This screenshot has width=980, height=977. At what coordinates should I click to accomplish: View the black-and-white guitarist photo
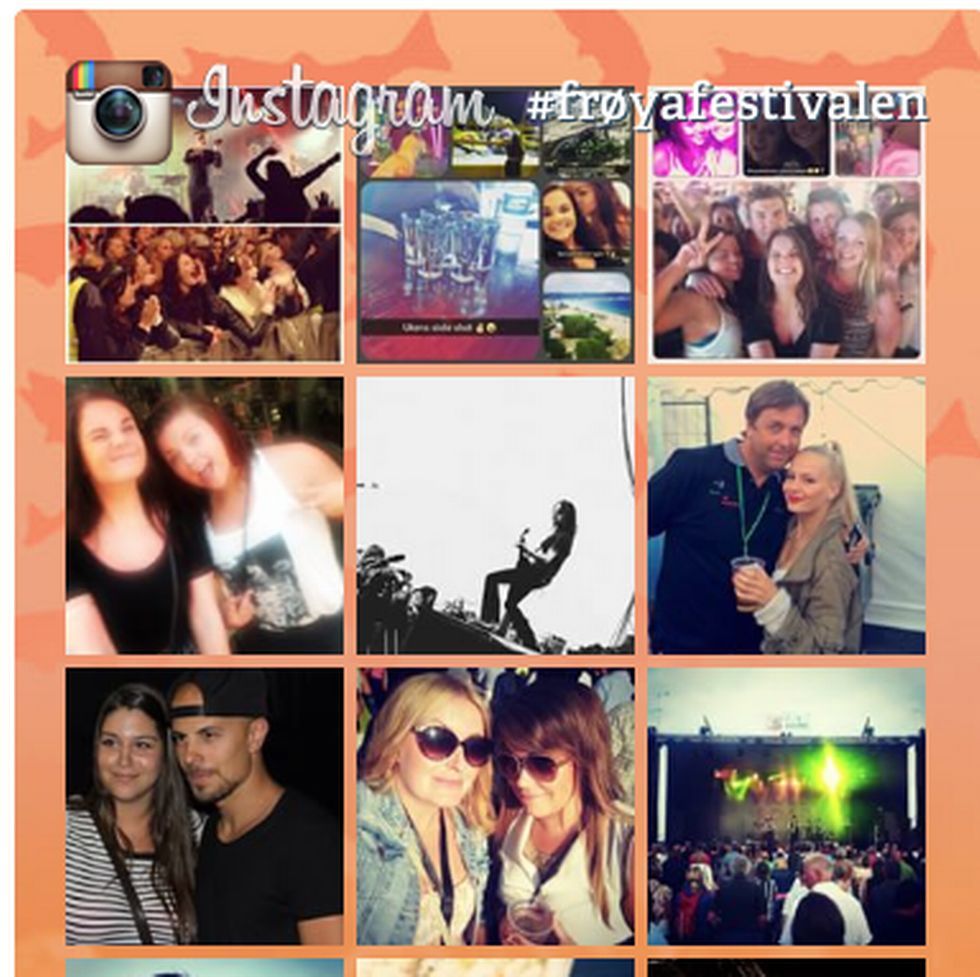click(x=495, y=515)
